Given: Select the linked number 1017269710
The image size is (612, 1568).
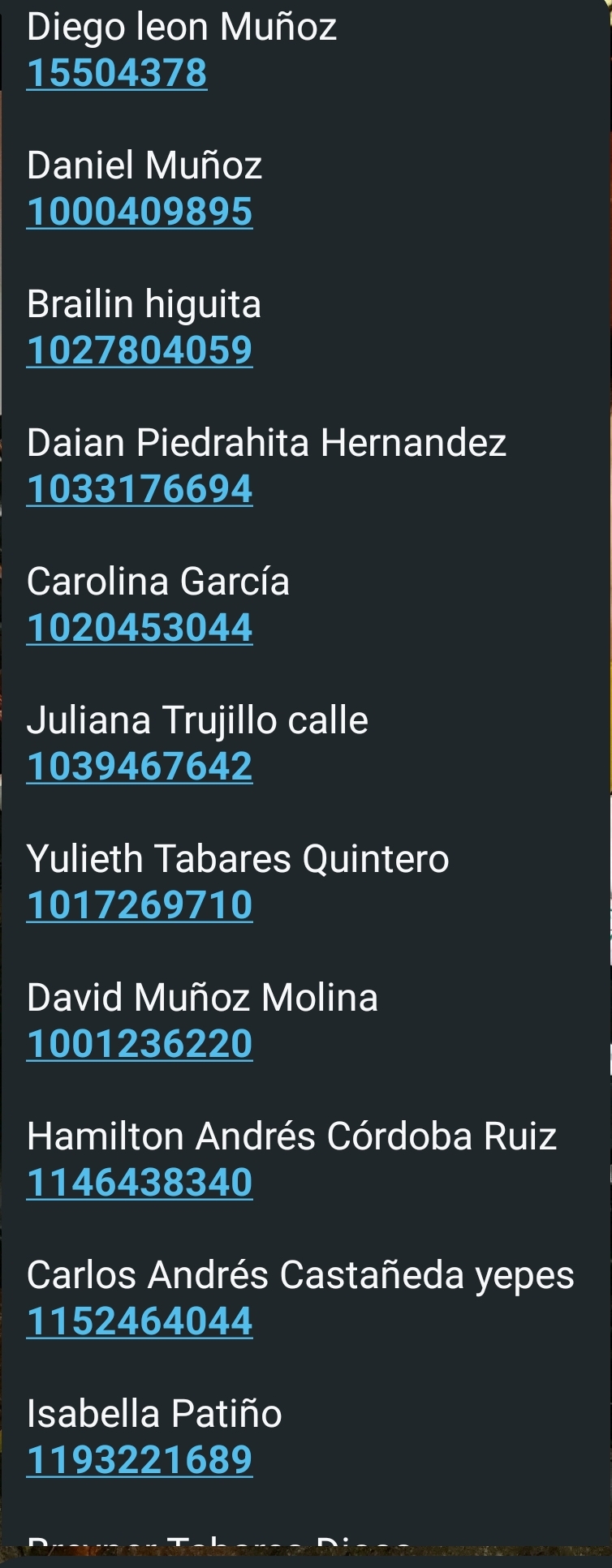Looking at the screenshot, I should (x=140, y=905).
